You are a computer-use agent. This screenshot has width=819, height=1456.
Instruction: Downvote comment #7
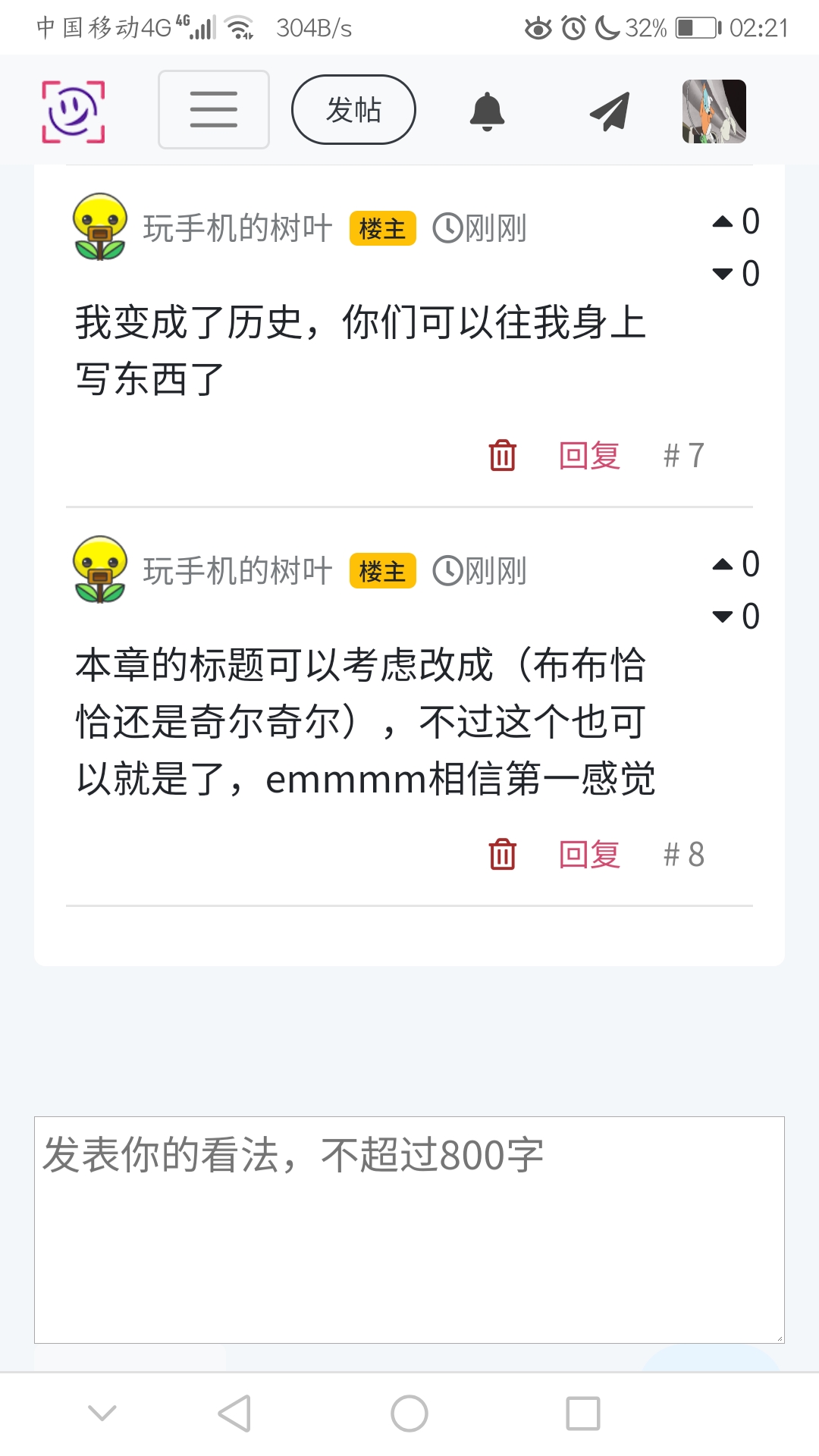click(x=723, y=274)
